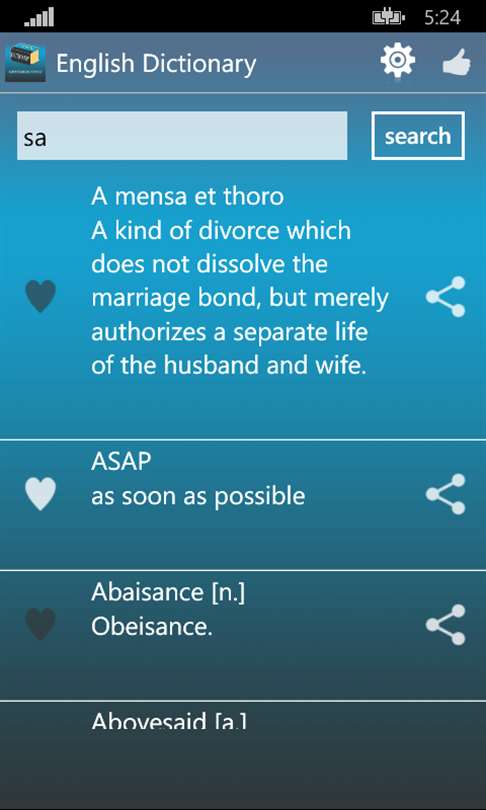Open the settings gear icon
The width and height of the screenshot is (486, 810).
(398, 62)
